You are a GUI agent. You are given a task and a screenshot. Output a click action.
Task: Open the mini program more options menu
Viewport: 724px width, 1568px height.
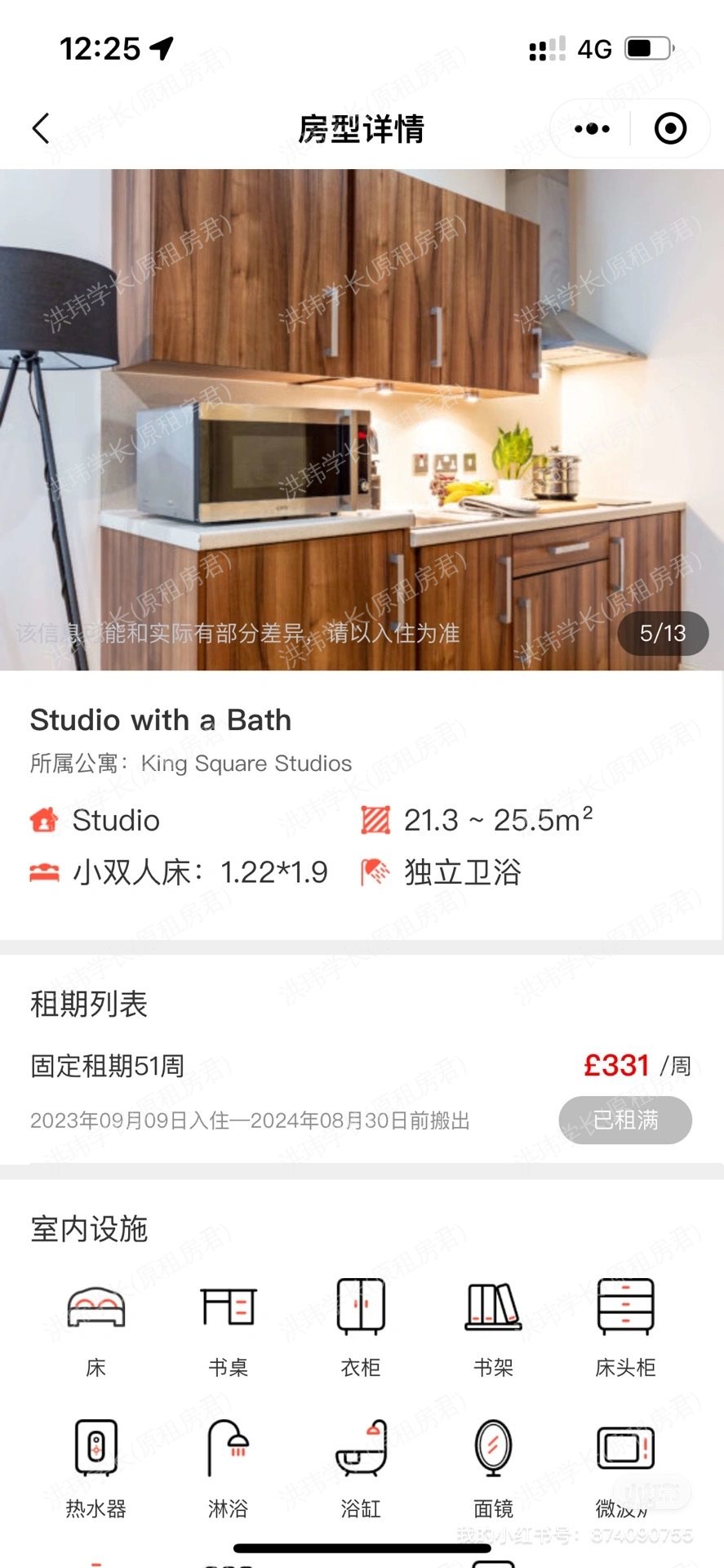coord(592,128)
